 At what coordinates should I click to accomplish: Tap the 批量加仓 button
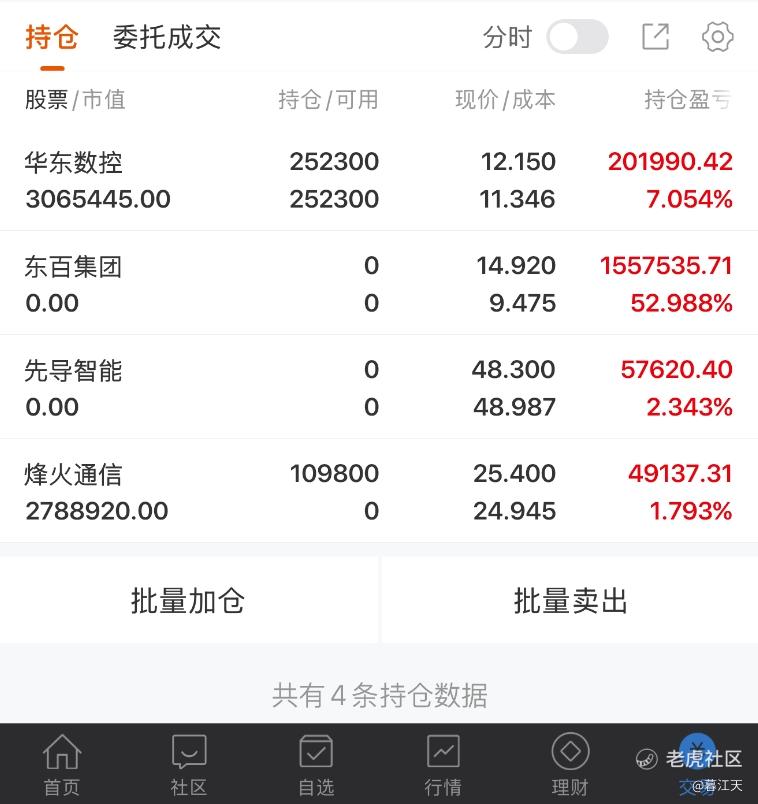188,601
